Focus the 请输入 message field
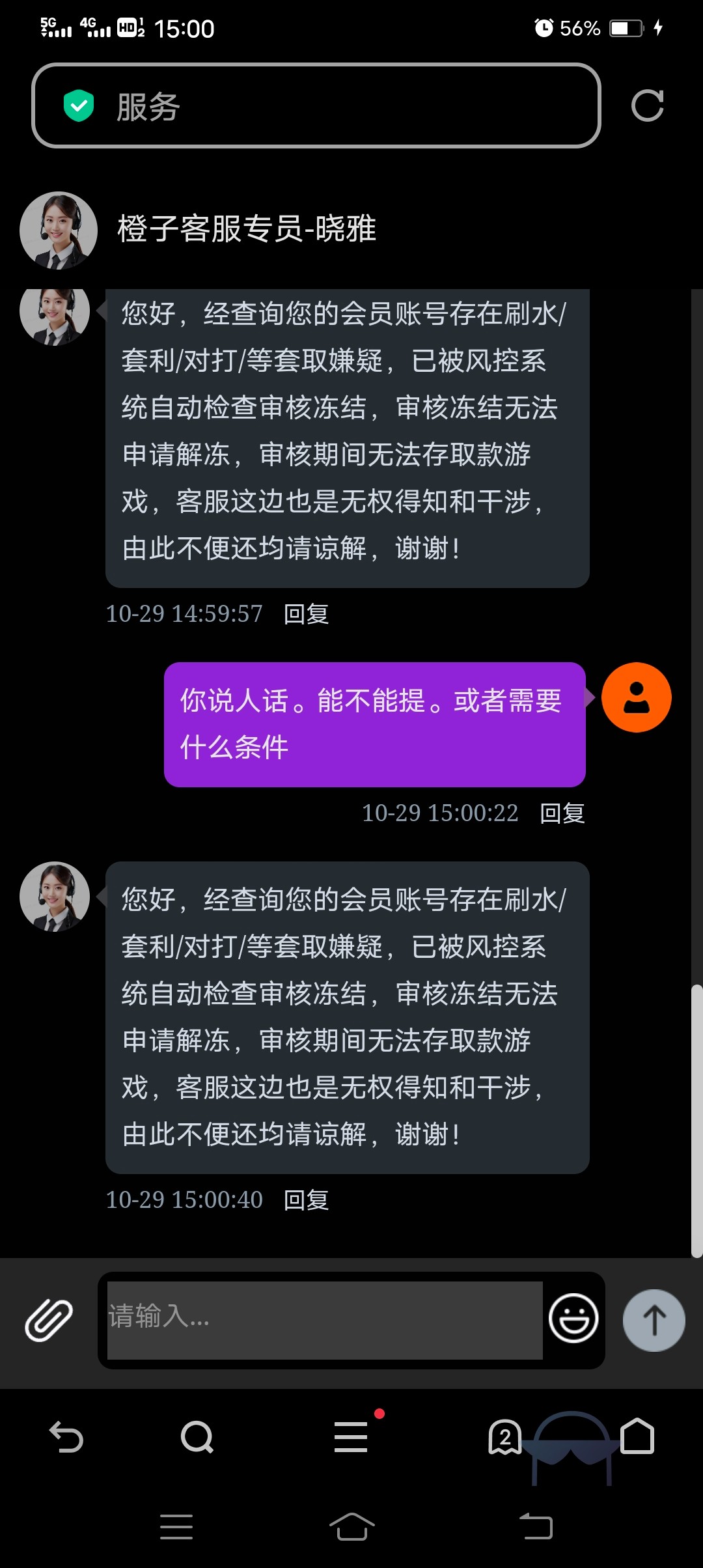Screen dimensions: 703x1568 tap(324, 1320)
